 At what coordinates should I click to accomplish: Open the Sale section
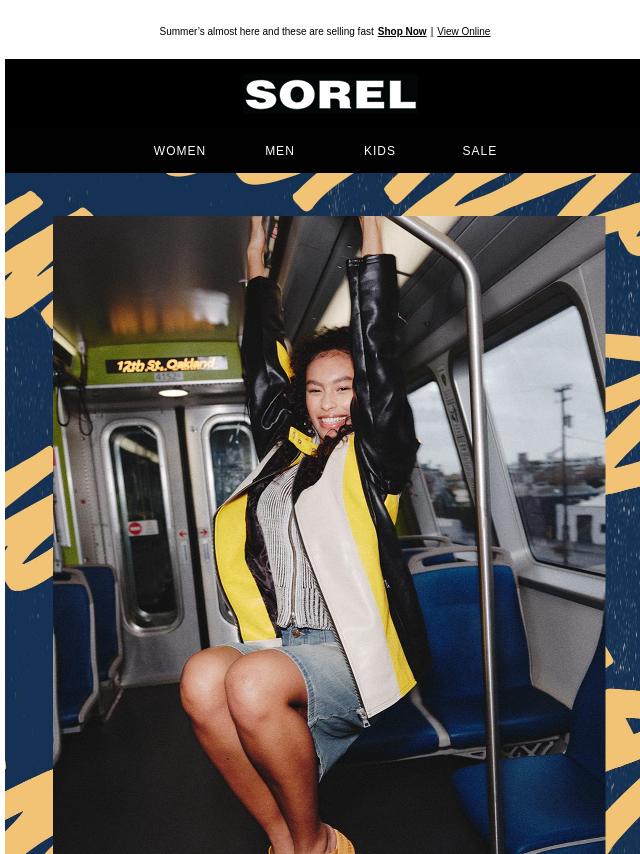479,151
